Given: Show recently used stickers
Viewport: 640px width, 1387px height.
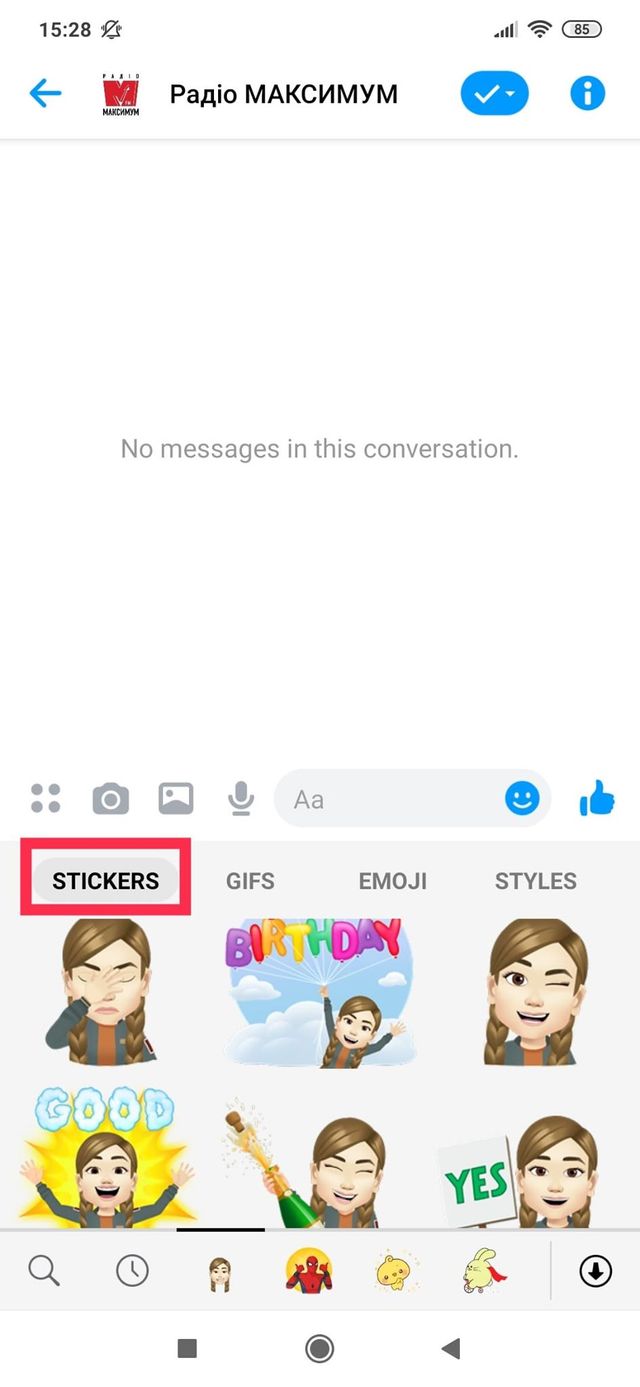Looking at the screenshot, I should click(x=132, y=1271).
